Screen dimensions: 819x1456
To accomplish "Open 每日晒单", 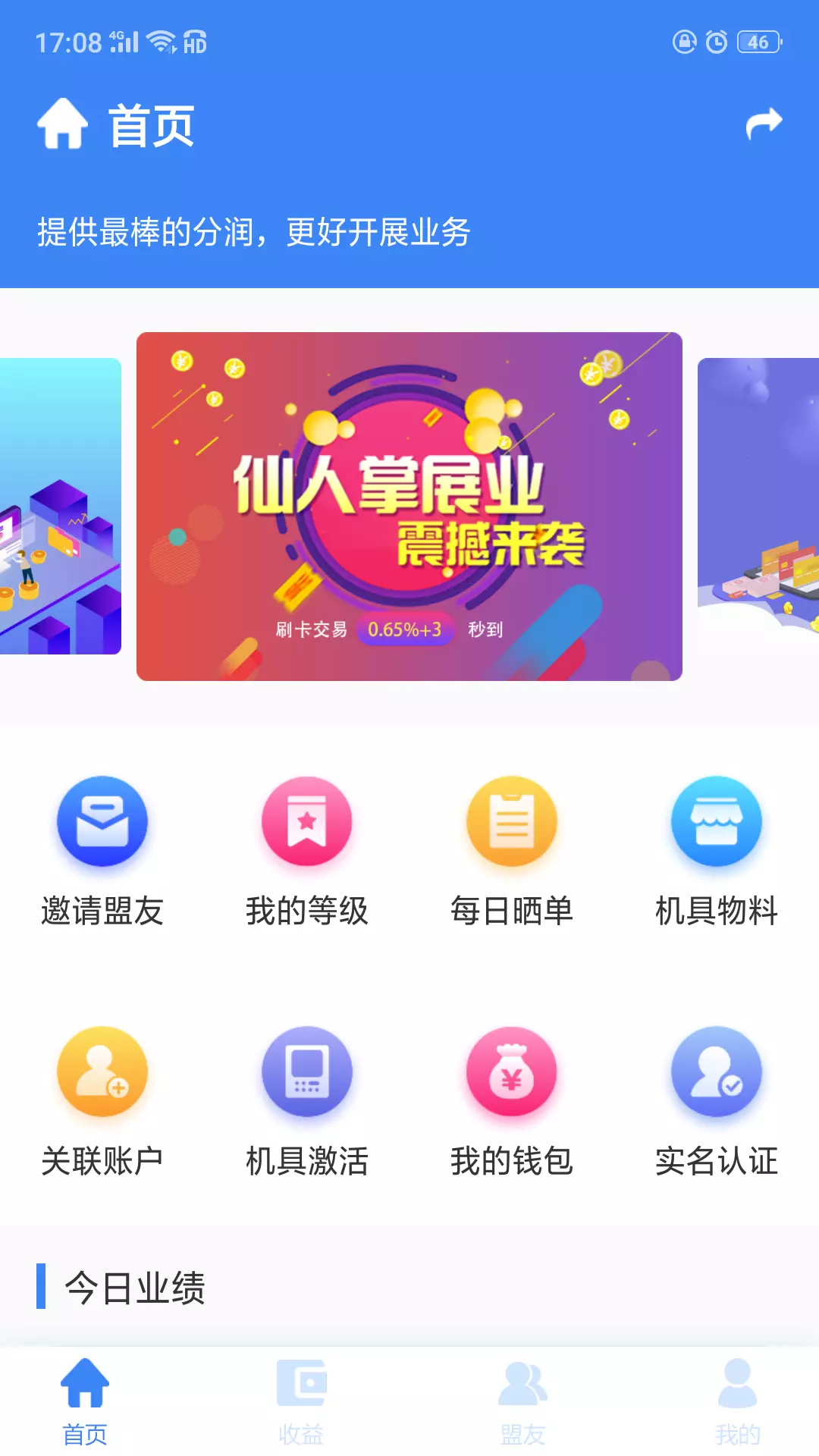I will pos(512,851).
